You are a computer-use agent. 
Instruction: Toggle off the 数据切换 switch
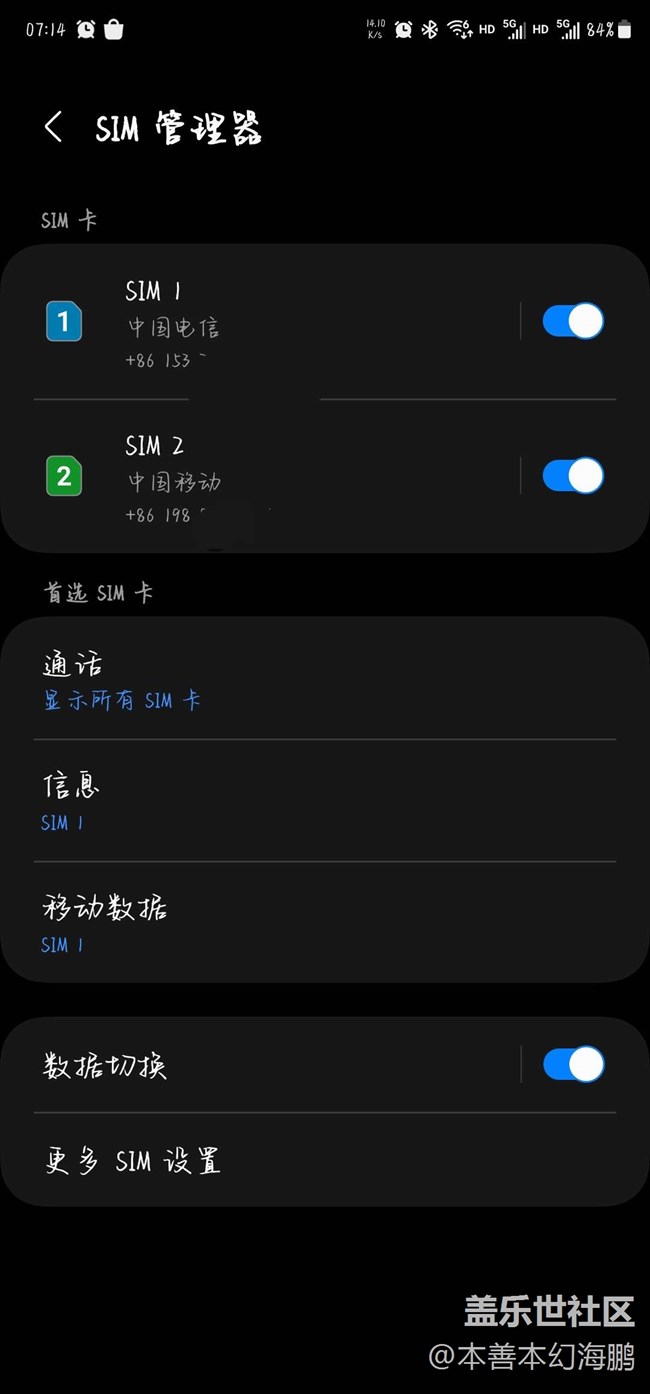click(x=573, y=1065)
